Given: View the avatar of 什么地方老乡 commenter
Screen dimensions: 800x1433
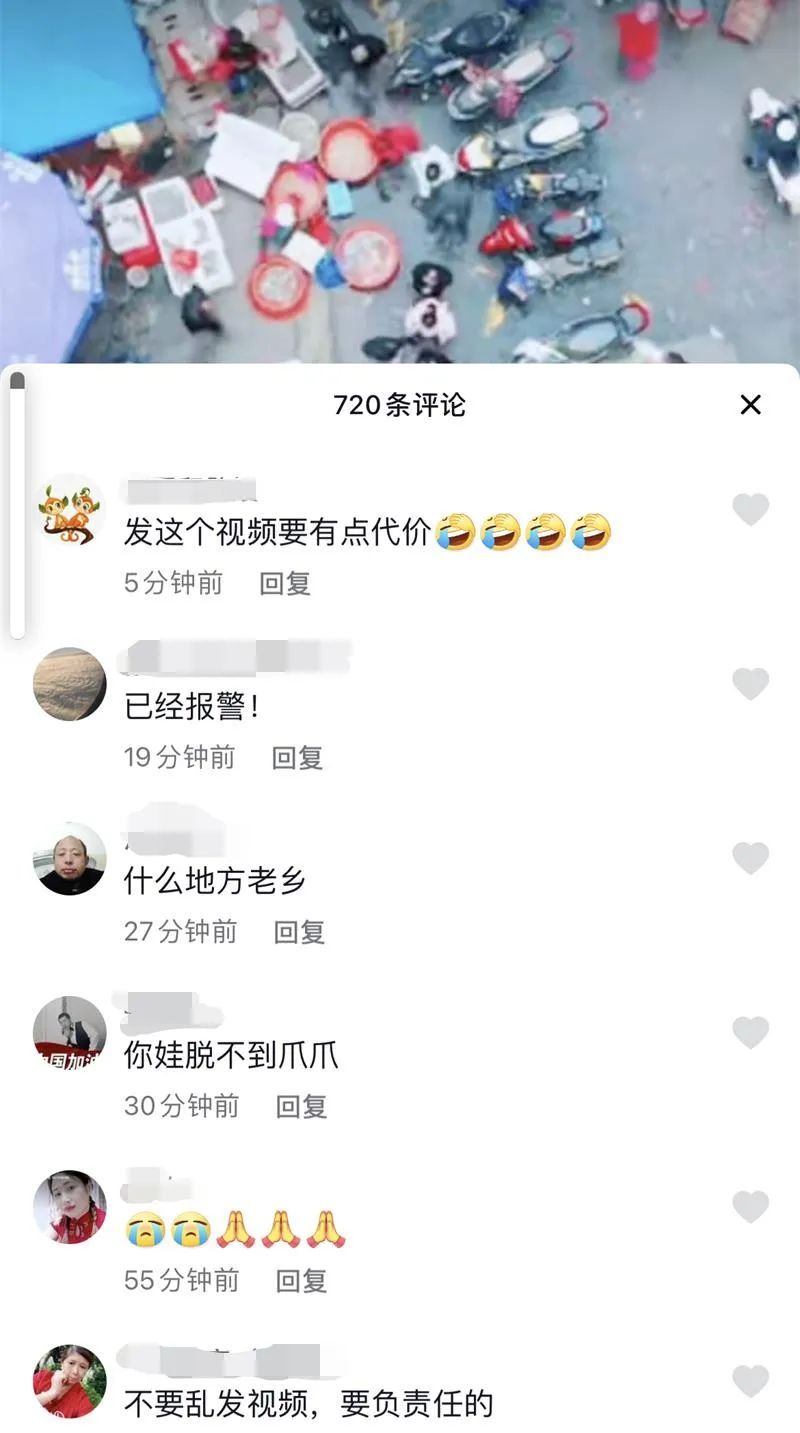Looking at the screenshot, I should (x=70, y=858).
